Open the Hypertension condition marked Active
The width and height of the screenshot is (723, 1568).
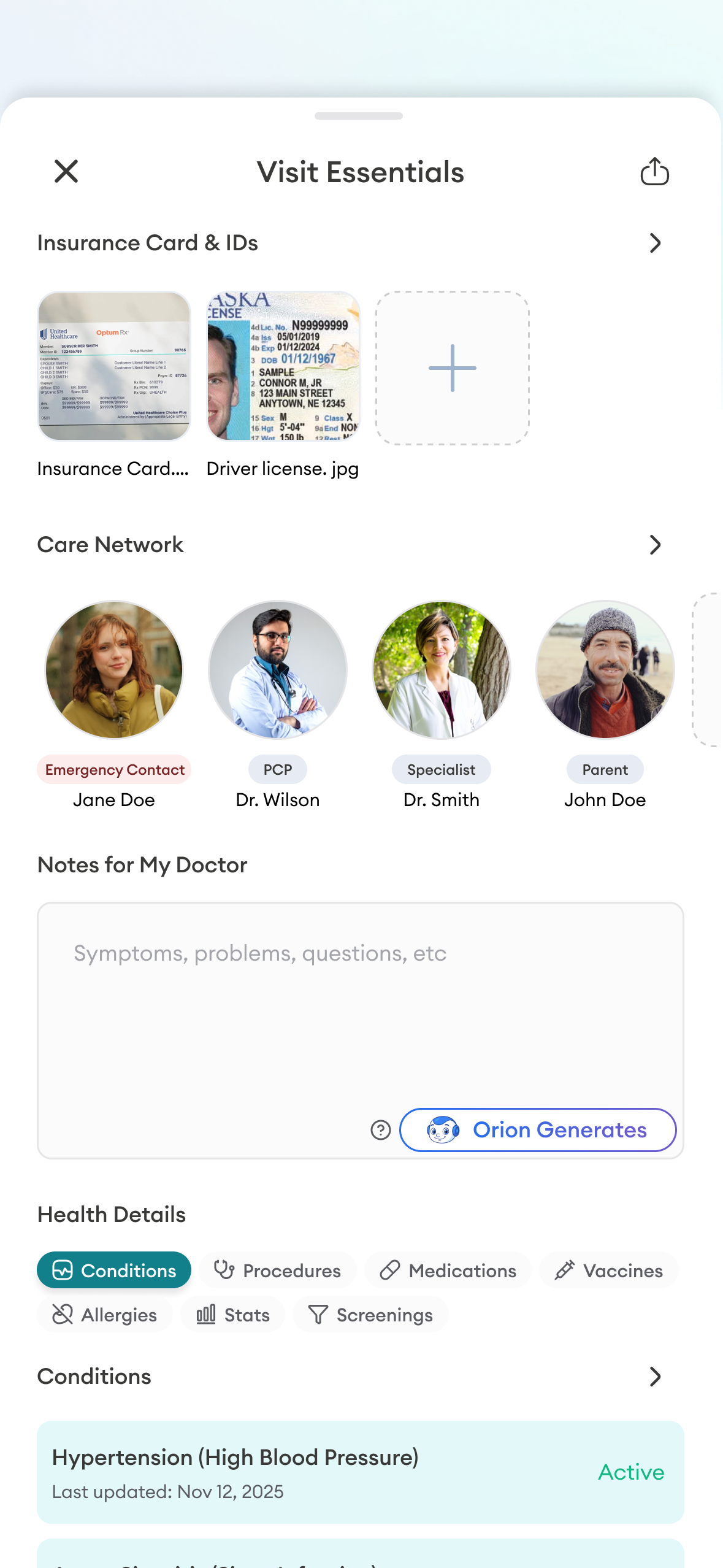(361, 1472)
